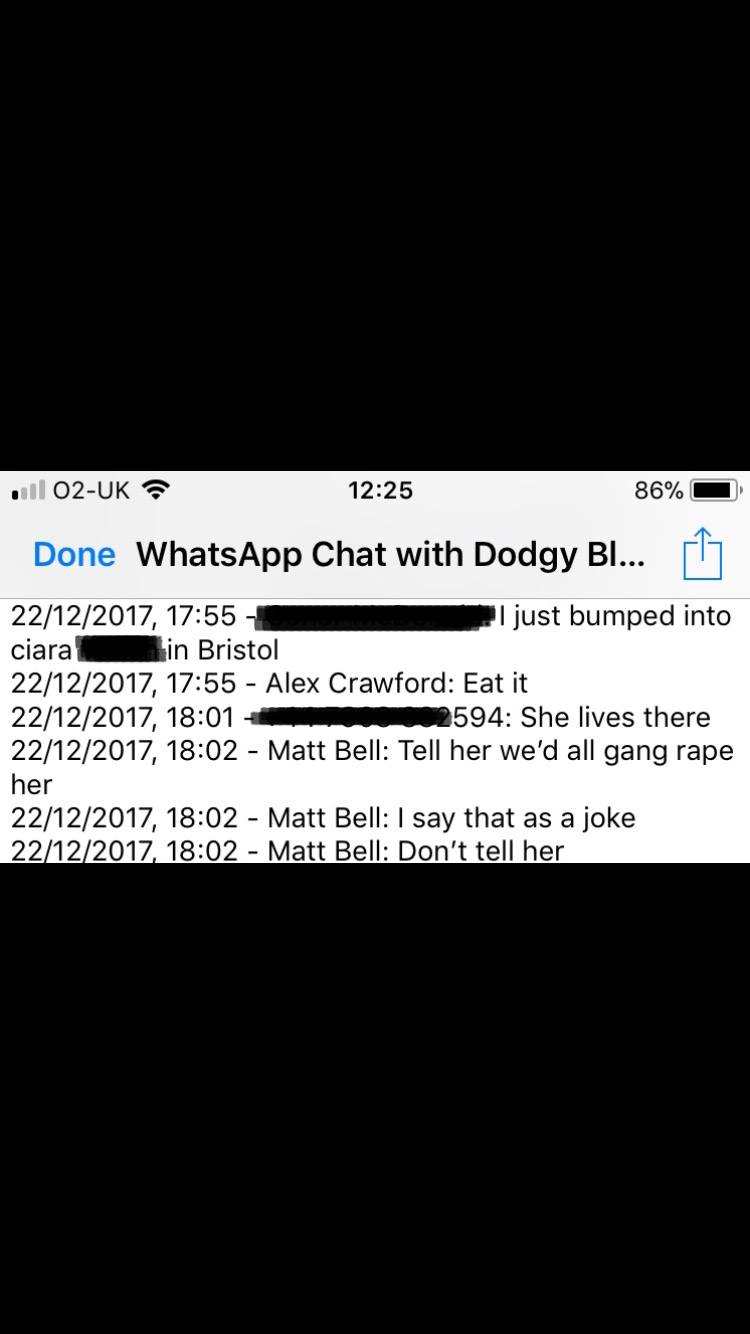The width and height of the screenshot is (750, 1334).
Task: Tap Done to close the chat preview
Action: [74, 554]
